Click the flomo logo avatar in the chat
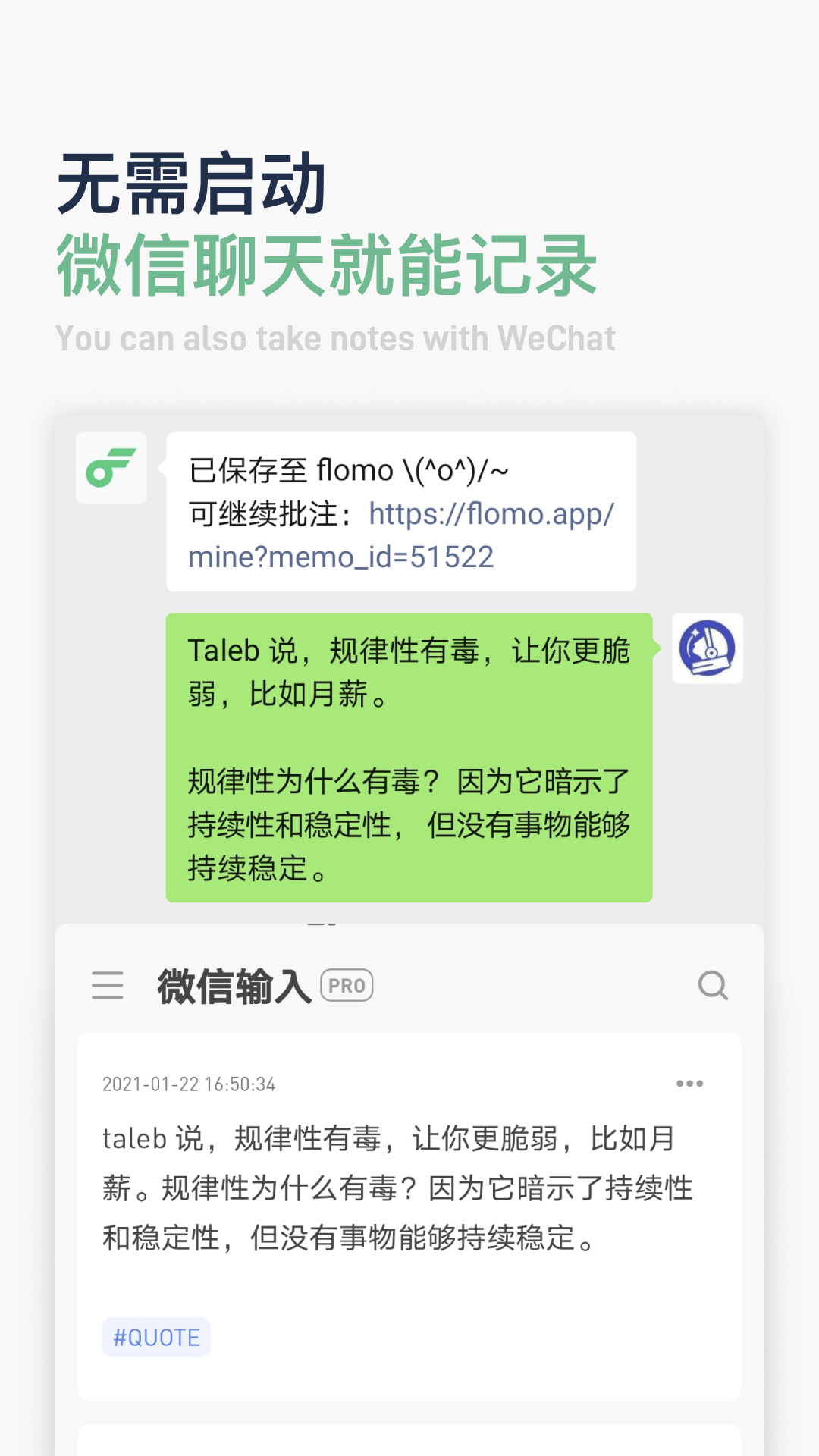The image size is (819, 1456). 111,468
